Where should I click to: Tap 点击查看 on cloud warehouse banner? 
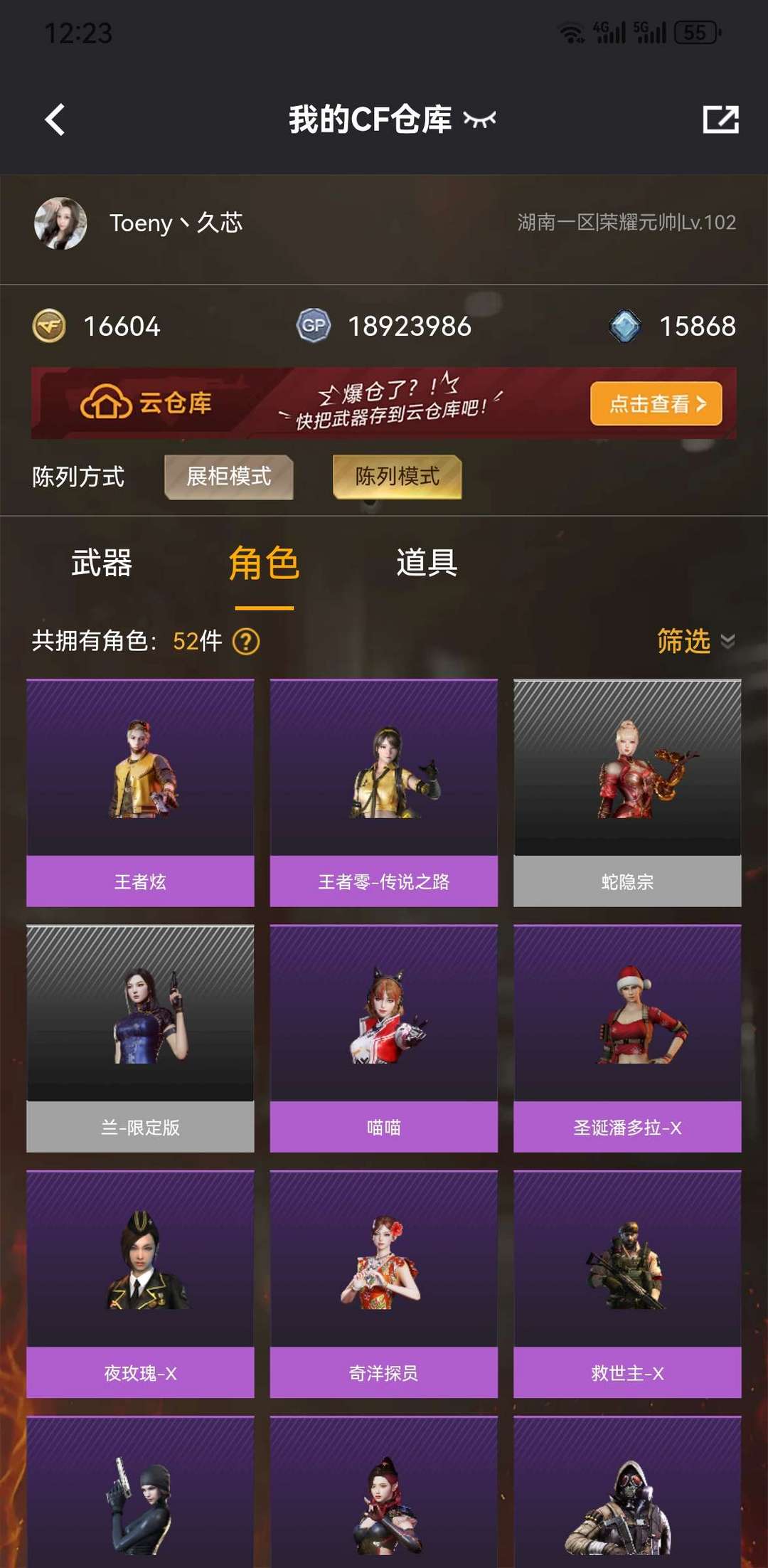[656, 404]
